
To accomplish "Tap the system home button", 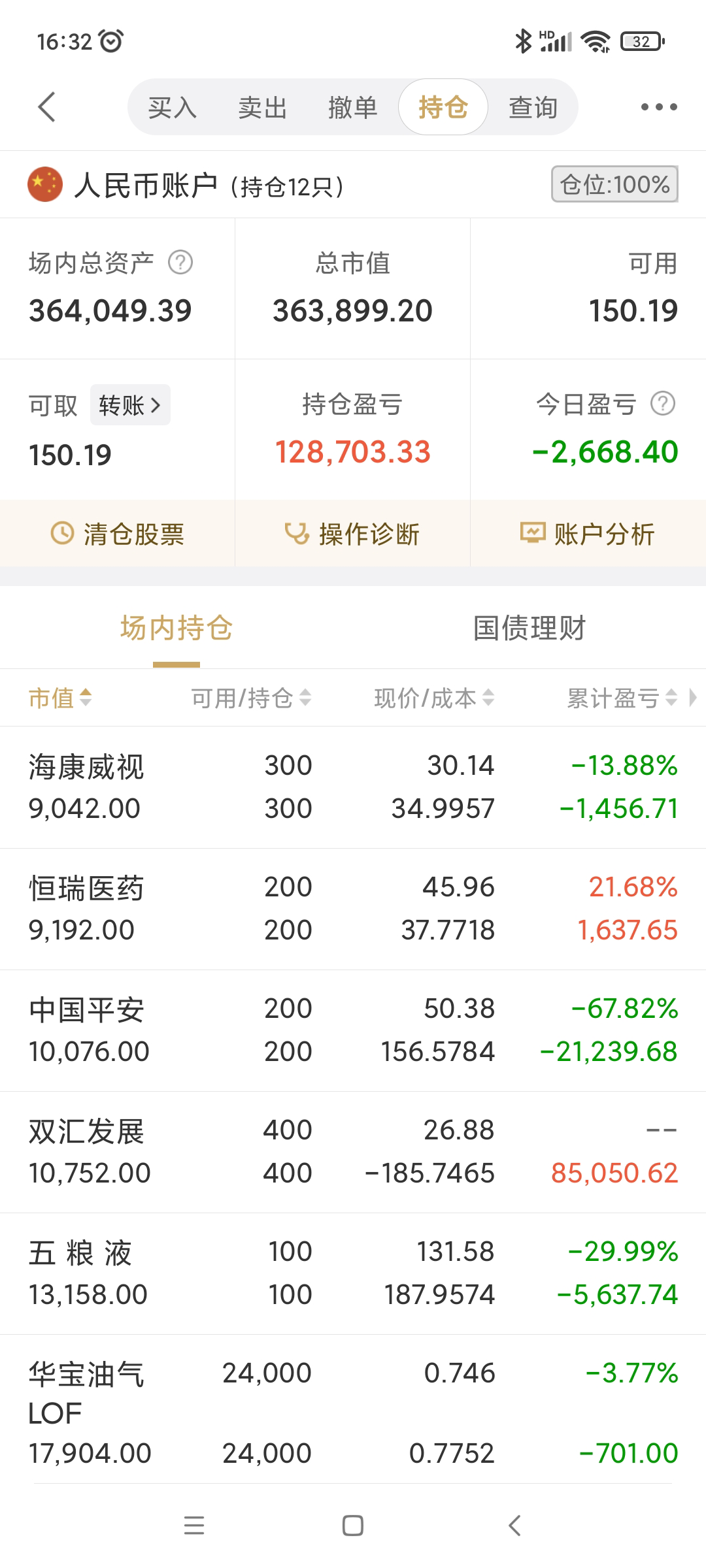I will [353, 1526].
